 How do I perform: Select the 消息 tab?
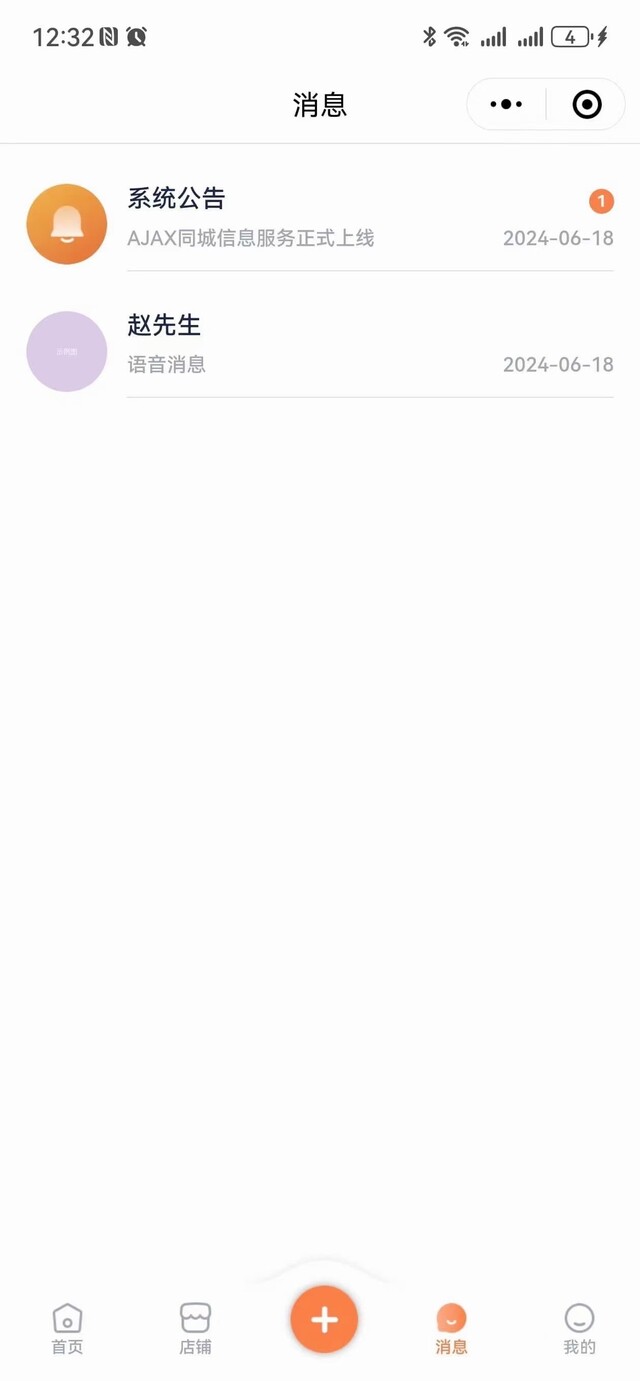tap(451, 1328)
